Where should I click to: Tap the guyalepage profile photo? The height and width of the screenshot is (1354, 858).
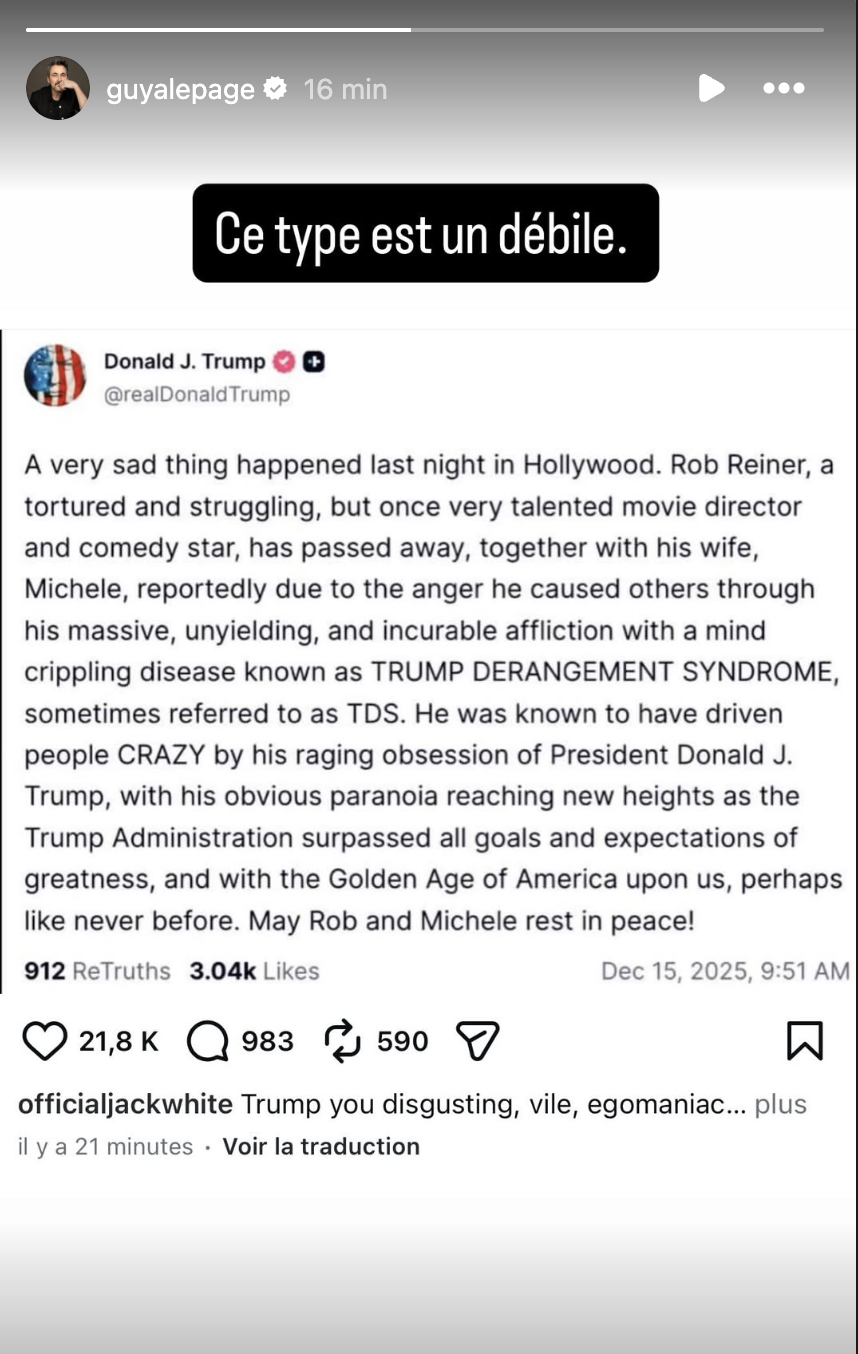click(x=58, y=88)
